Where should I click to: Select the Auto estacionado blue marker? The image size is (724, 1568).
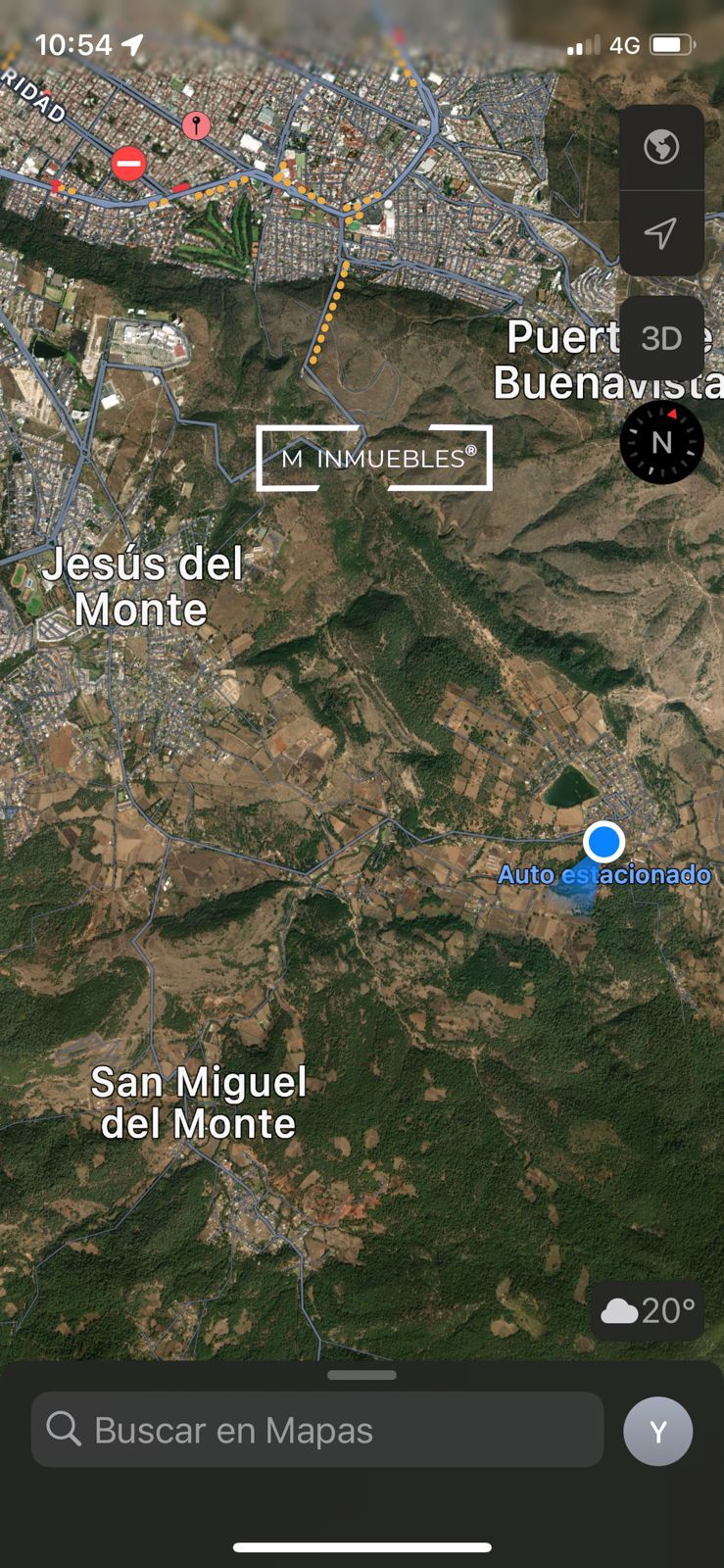coord(603,842)
